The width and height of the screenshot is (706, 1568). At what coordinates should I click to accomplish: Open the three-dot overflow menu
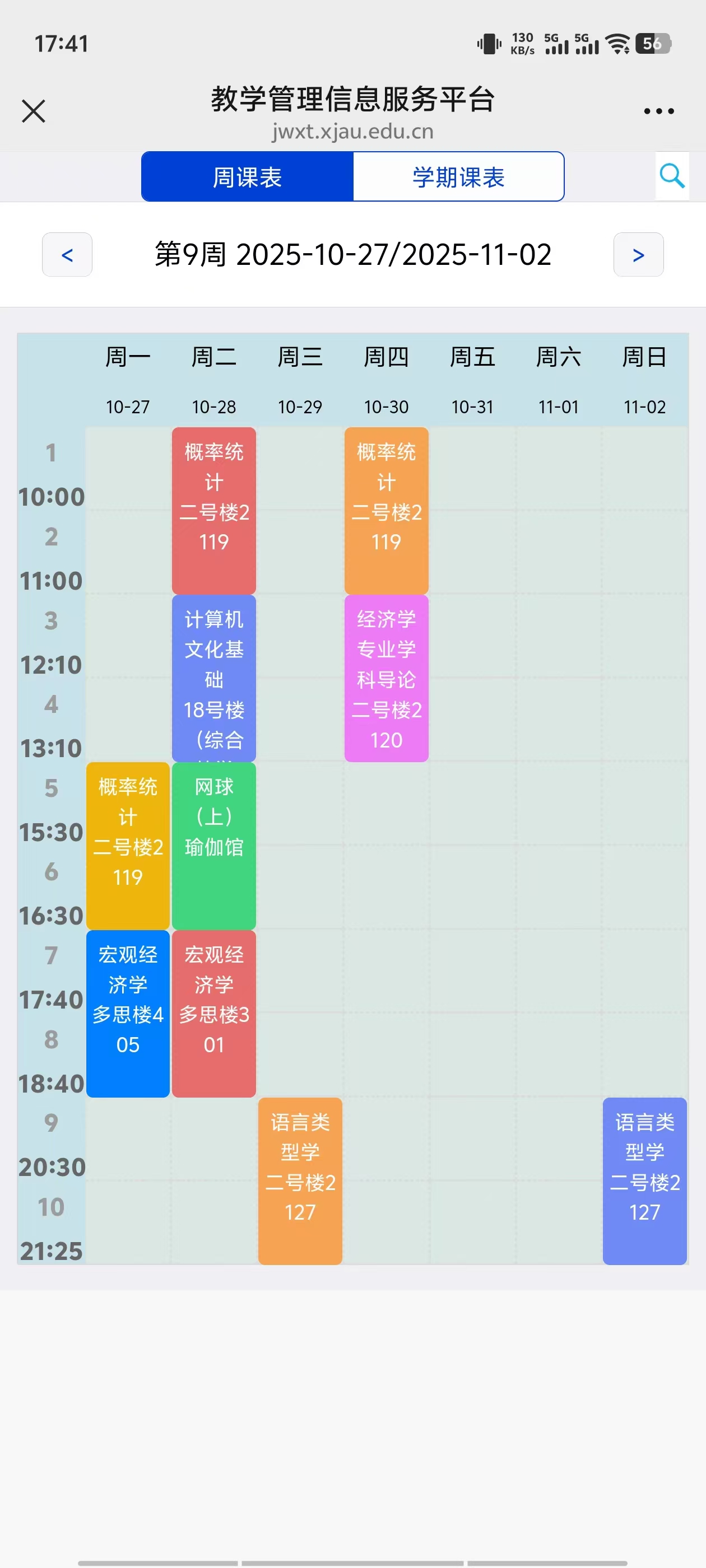point(658,111)
